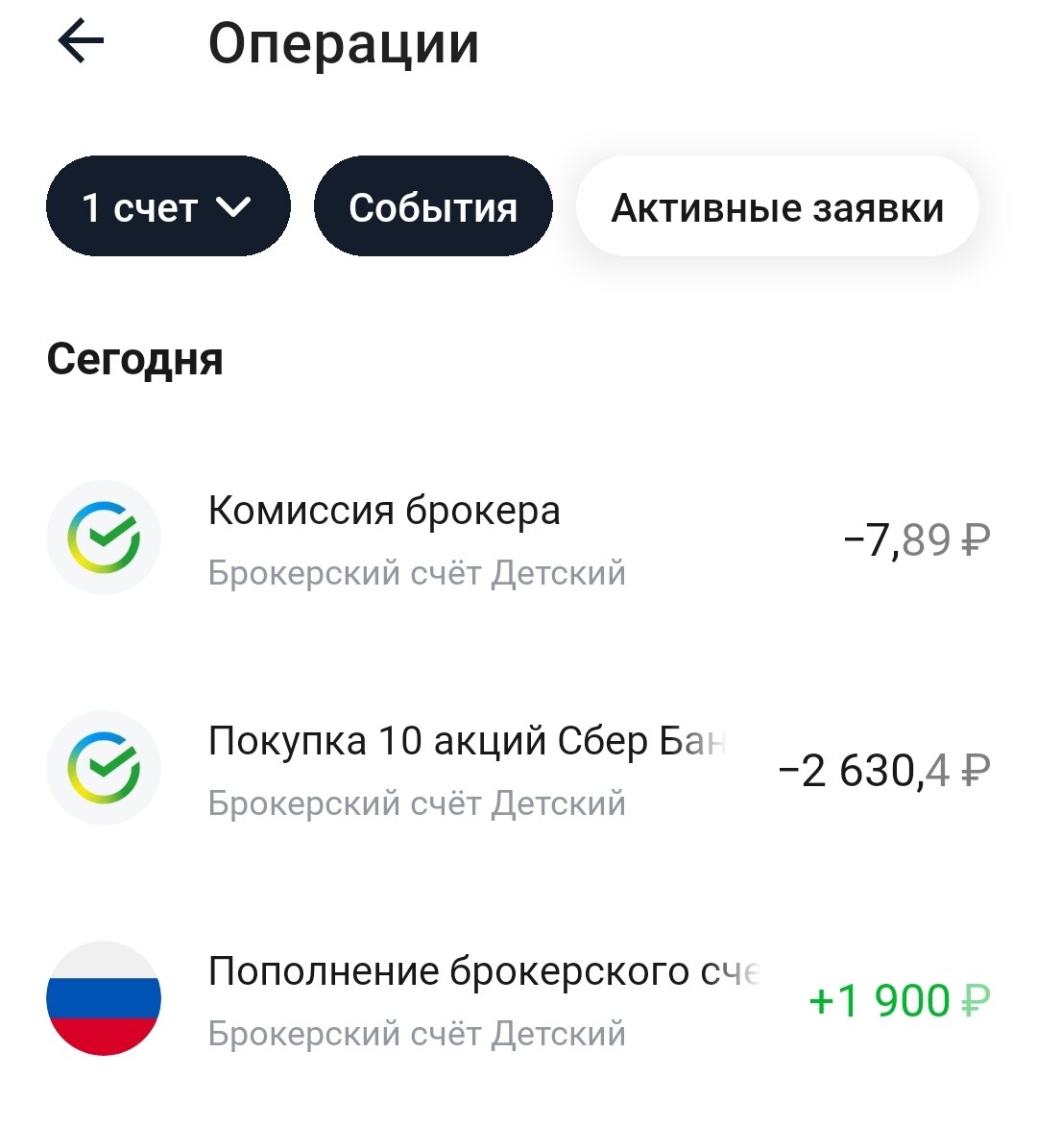Open the broker commission operation details
The width and height of the screenshot is (1037, 1148).
pyautogui.click(x=384, y=536)
